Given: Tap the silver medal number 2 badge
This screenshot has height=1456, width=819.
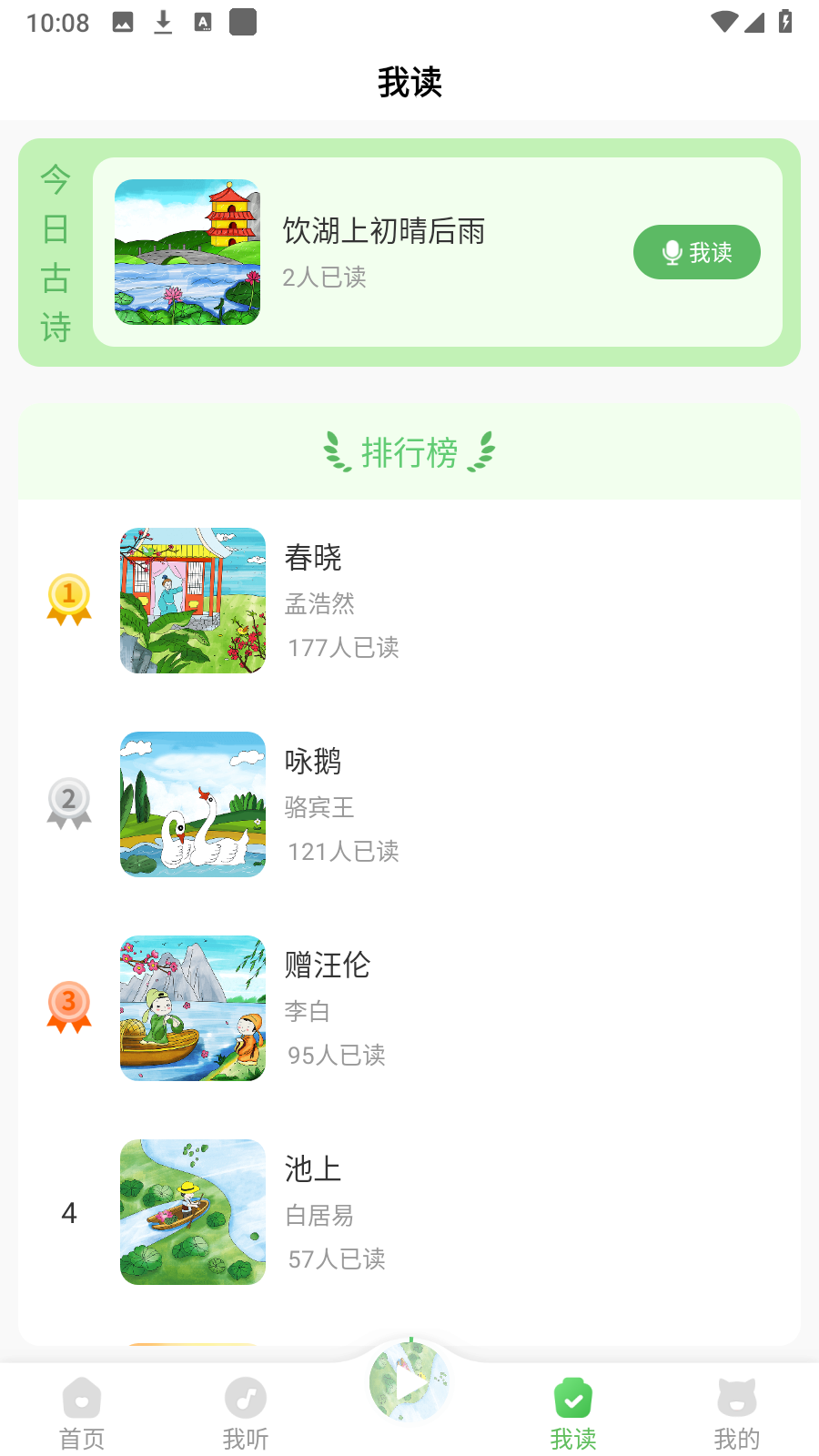Looking at the screenshot, I should pyautogui.click(x=69, y=804).
